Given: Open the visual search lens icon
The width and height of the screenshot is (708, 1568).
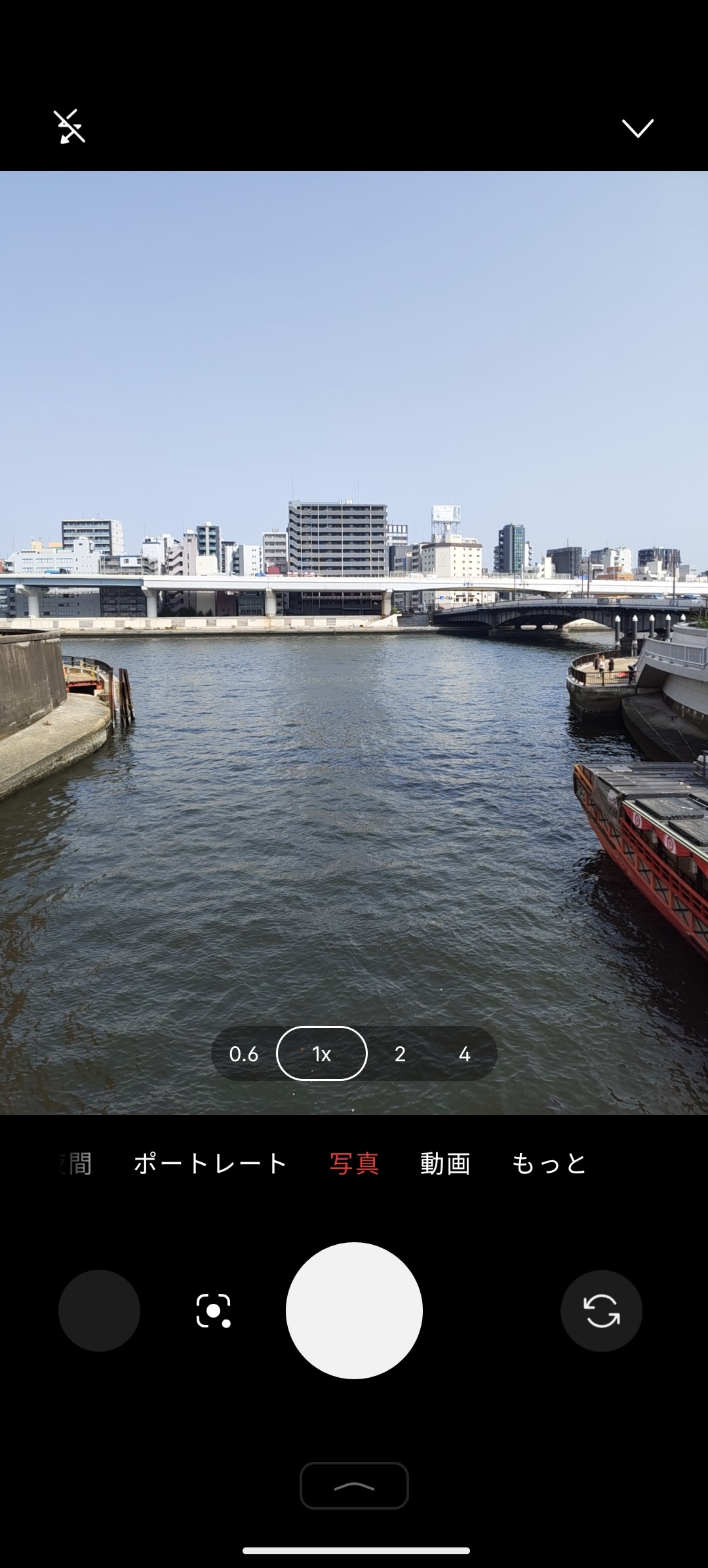Looking at the screenshot, I should (214, 1310).
